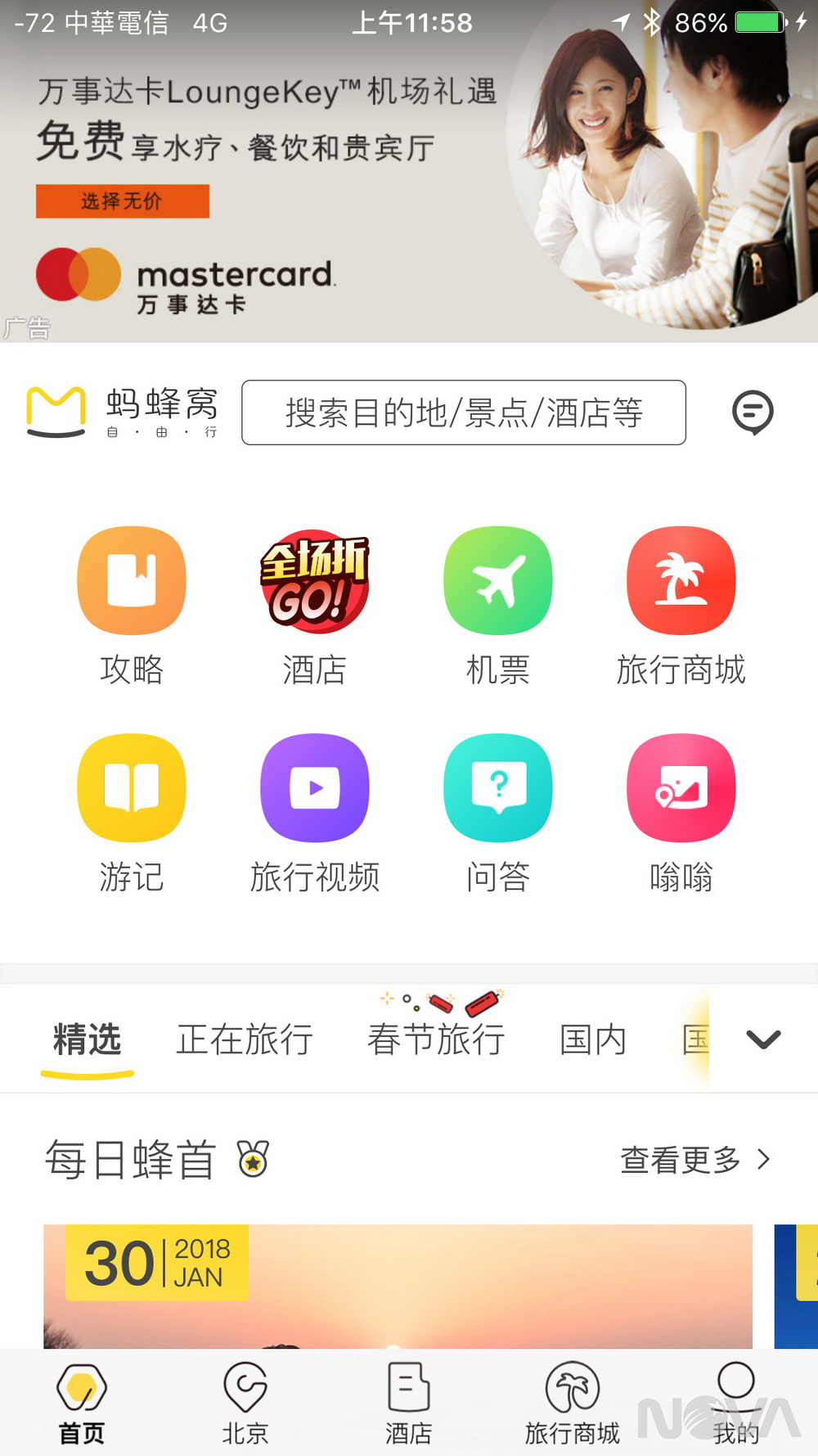Expand the category list with the down chevron
The image size is (818, 1456).
762,1039
